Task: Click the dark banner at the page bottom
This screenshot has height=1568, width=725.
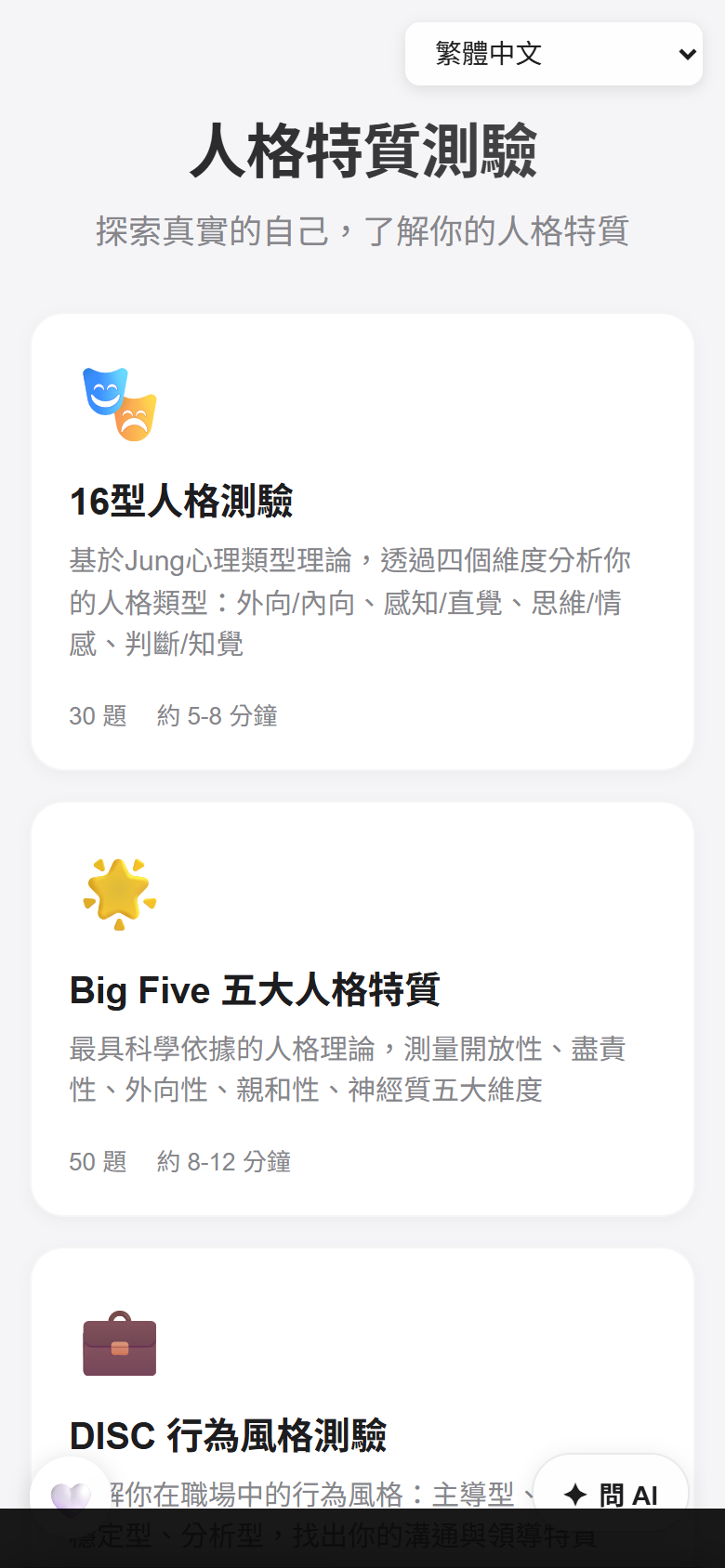Action: click(362, 1542)
